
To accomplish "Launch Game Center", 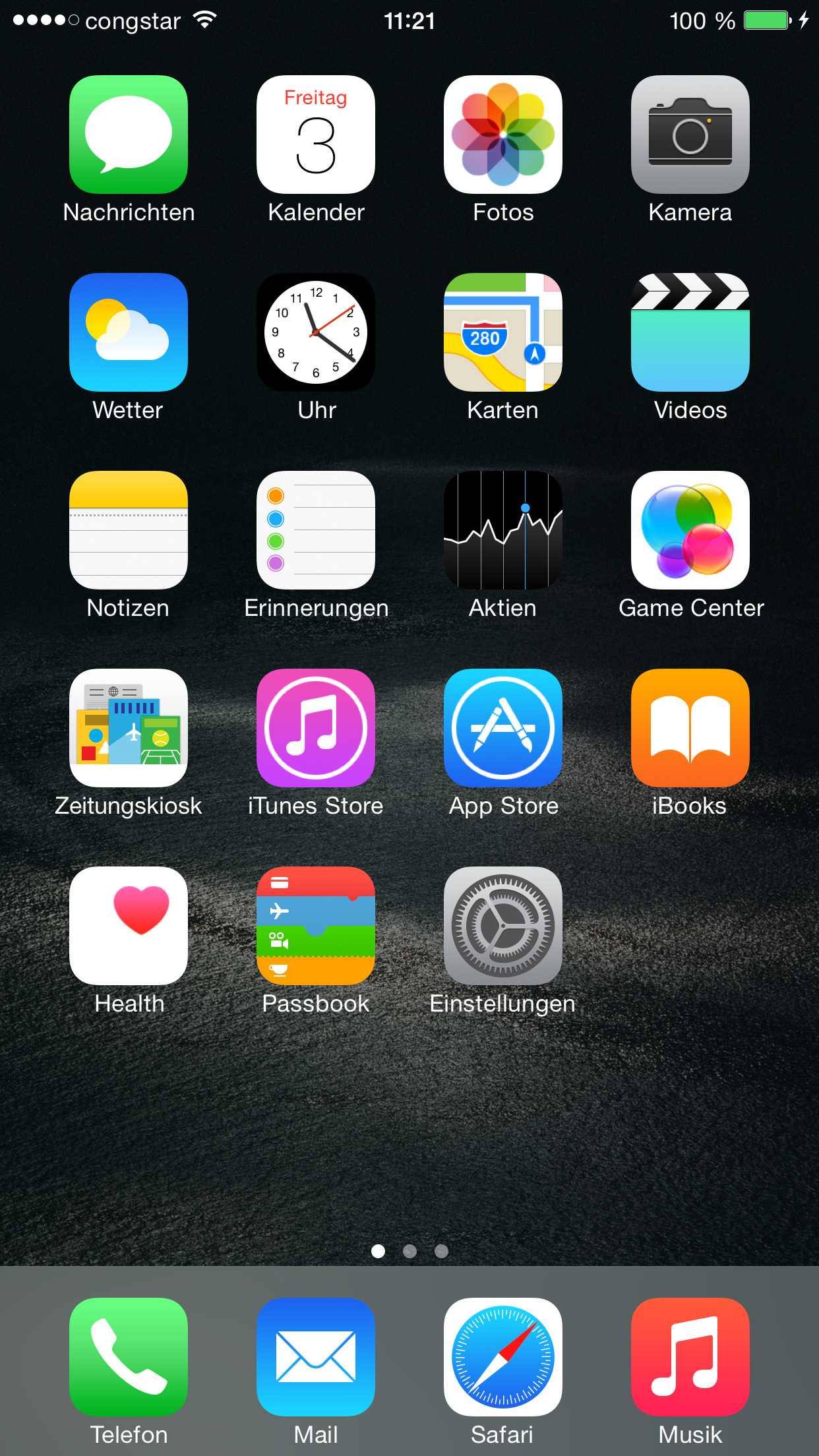I will coord(690,530).
